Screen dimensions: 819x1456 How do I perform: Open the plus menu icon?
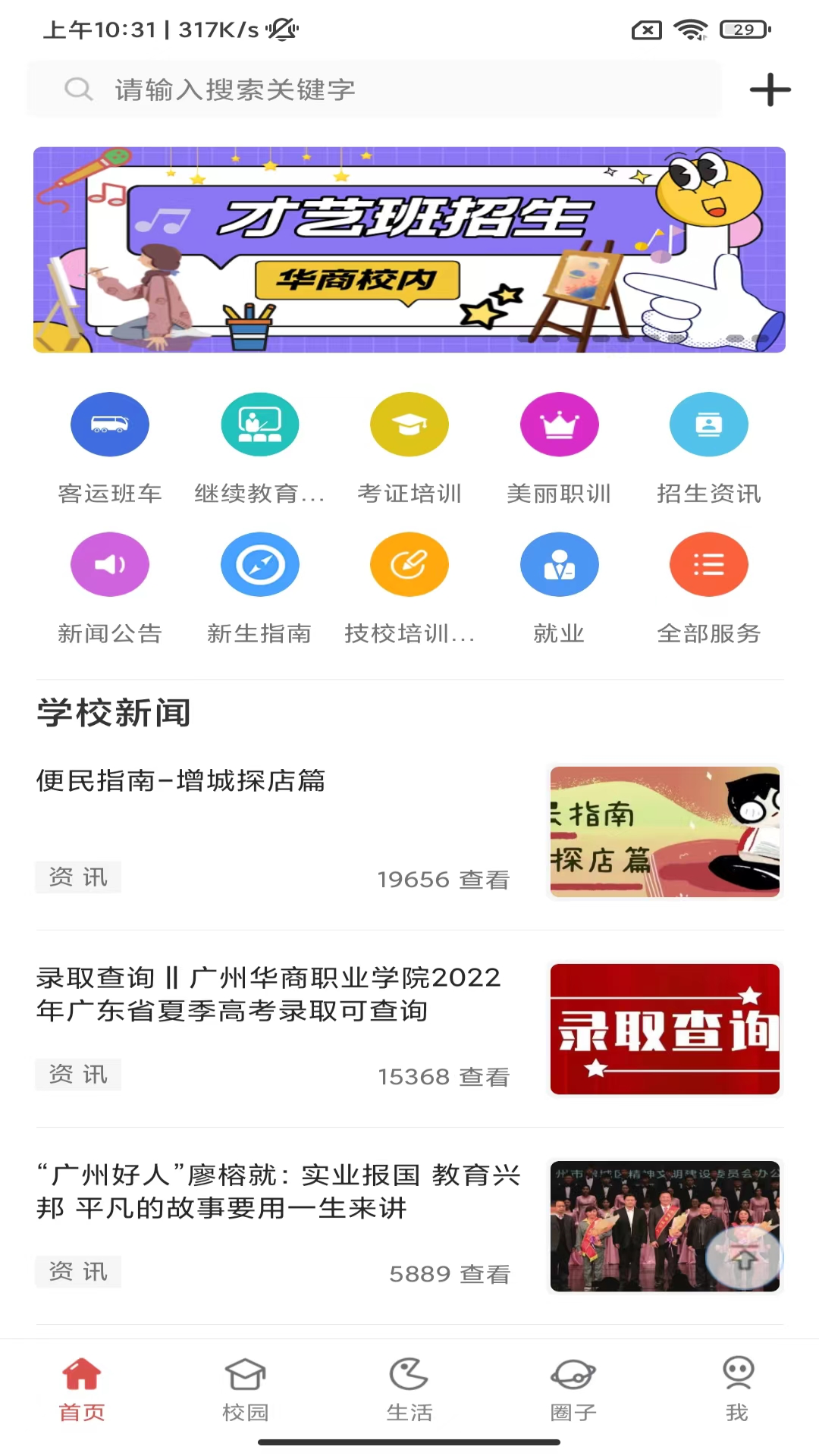tap(770, 89)
